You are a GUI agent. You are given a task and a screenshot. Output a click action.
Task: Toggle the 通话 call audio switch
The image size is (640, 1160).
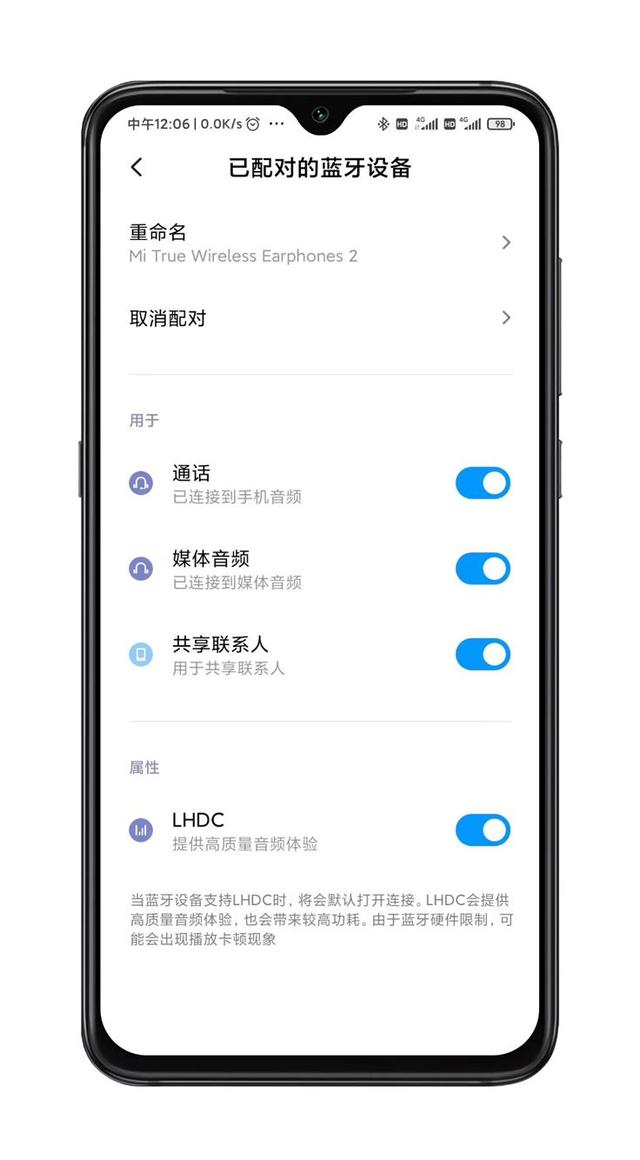click(x=483, y=483)
